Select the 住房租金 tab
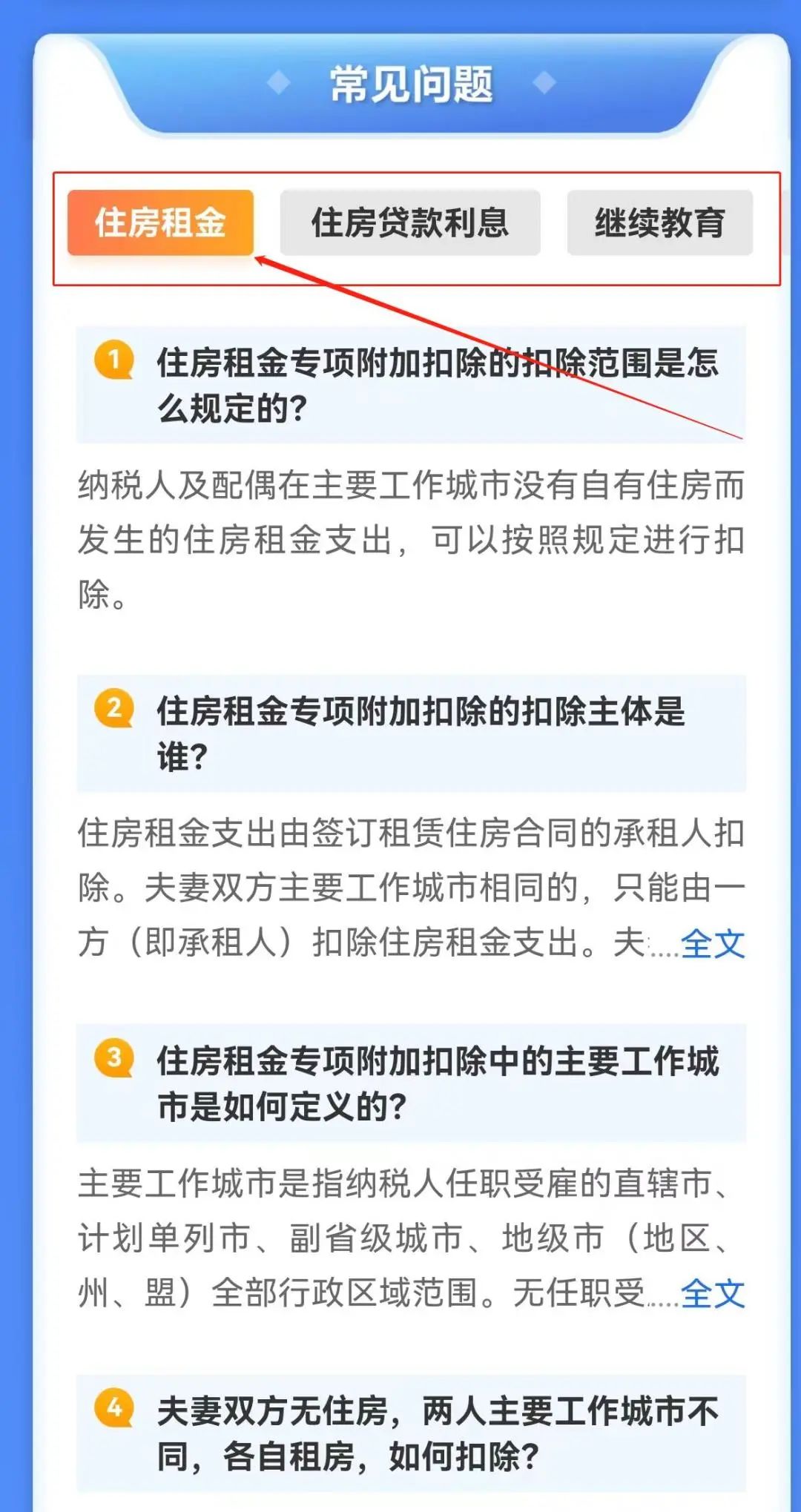The image size is (801, 1512). [x=160, y=222]
